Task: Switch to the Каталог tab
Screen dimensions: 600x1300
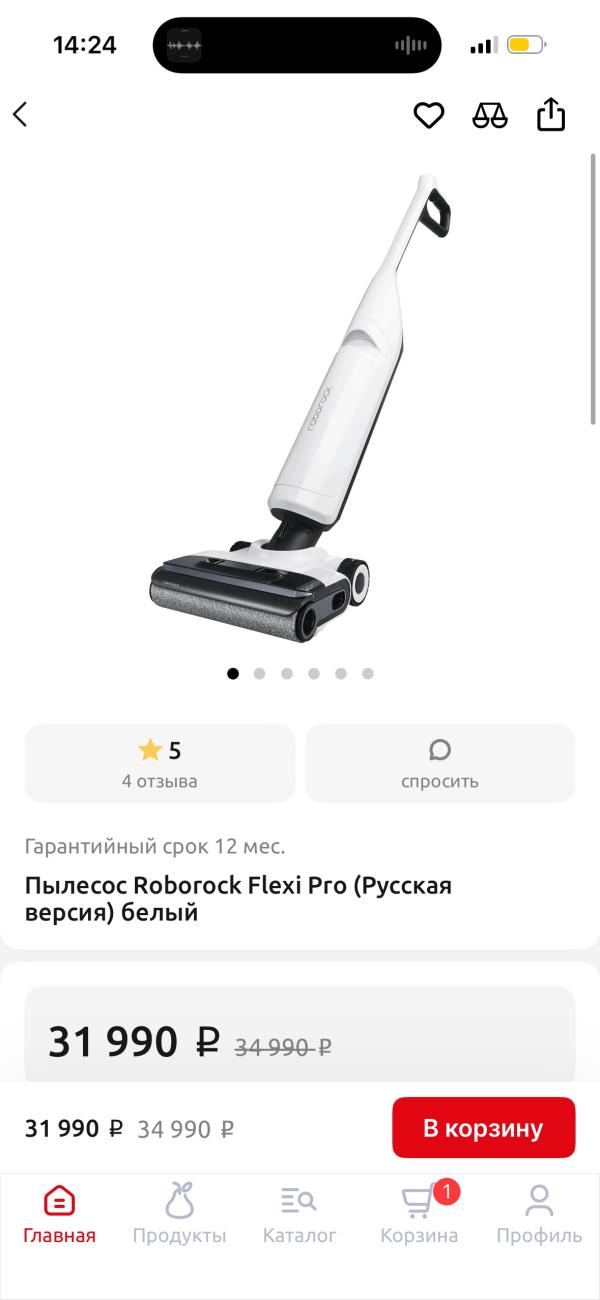Action: pyautogui.click(x=299, y=1213)
